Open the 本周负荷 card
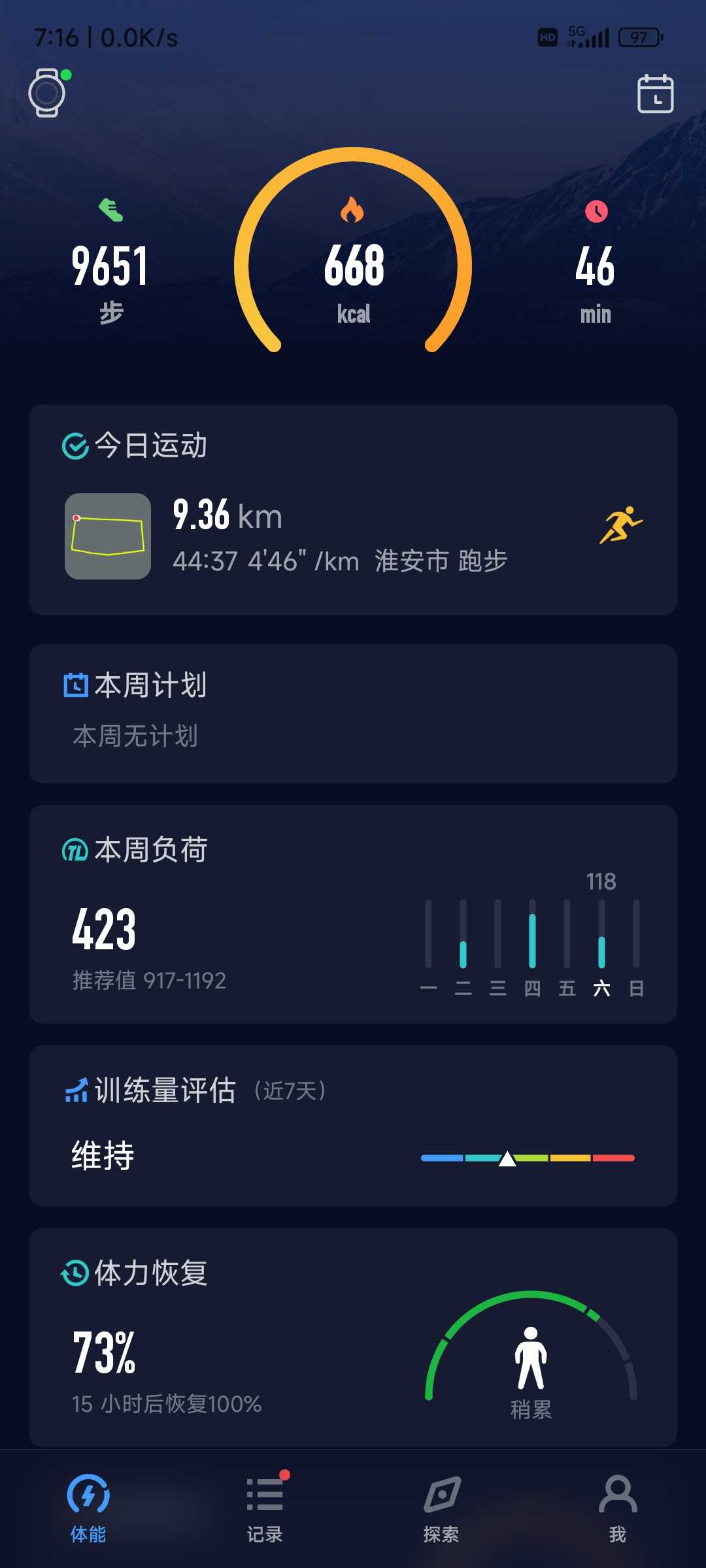706x1568 pixels. tap(353, 914)
